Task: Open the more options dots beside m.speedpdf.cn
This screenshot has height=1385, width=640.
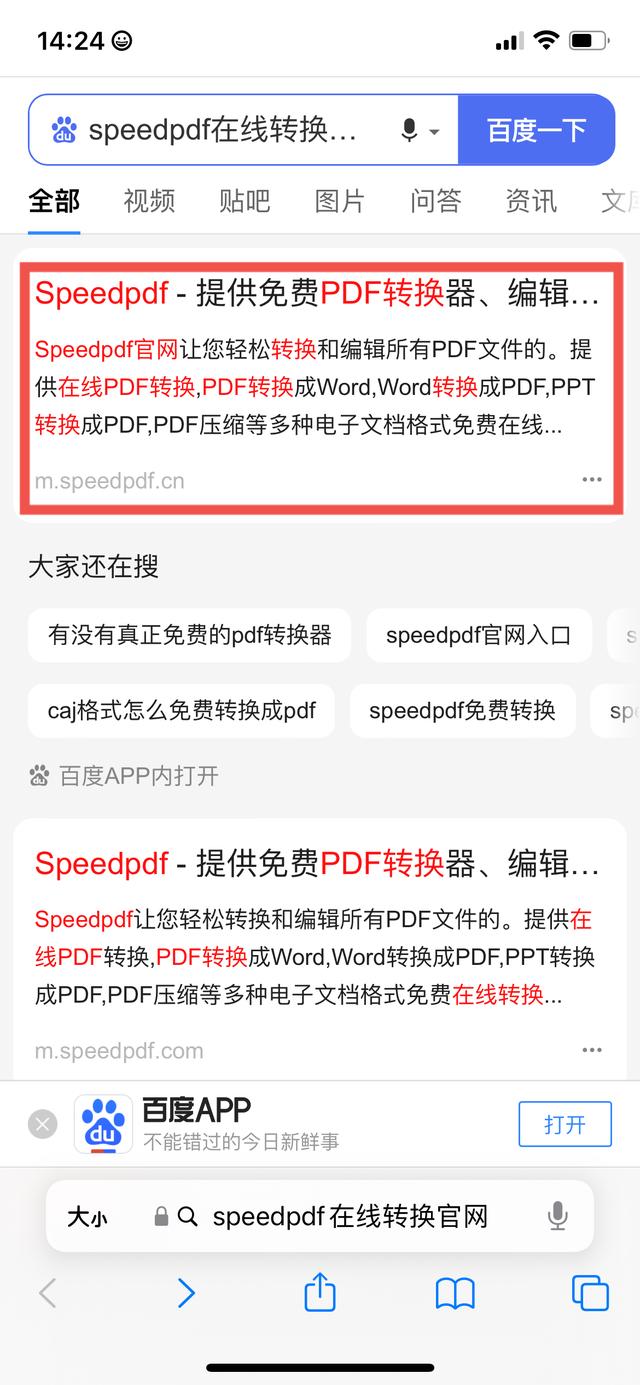Action: coord(592,480)
